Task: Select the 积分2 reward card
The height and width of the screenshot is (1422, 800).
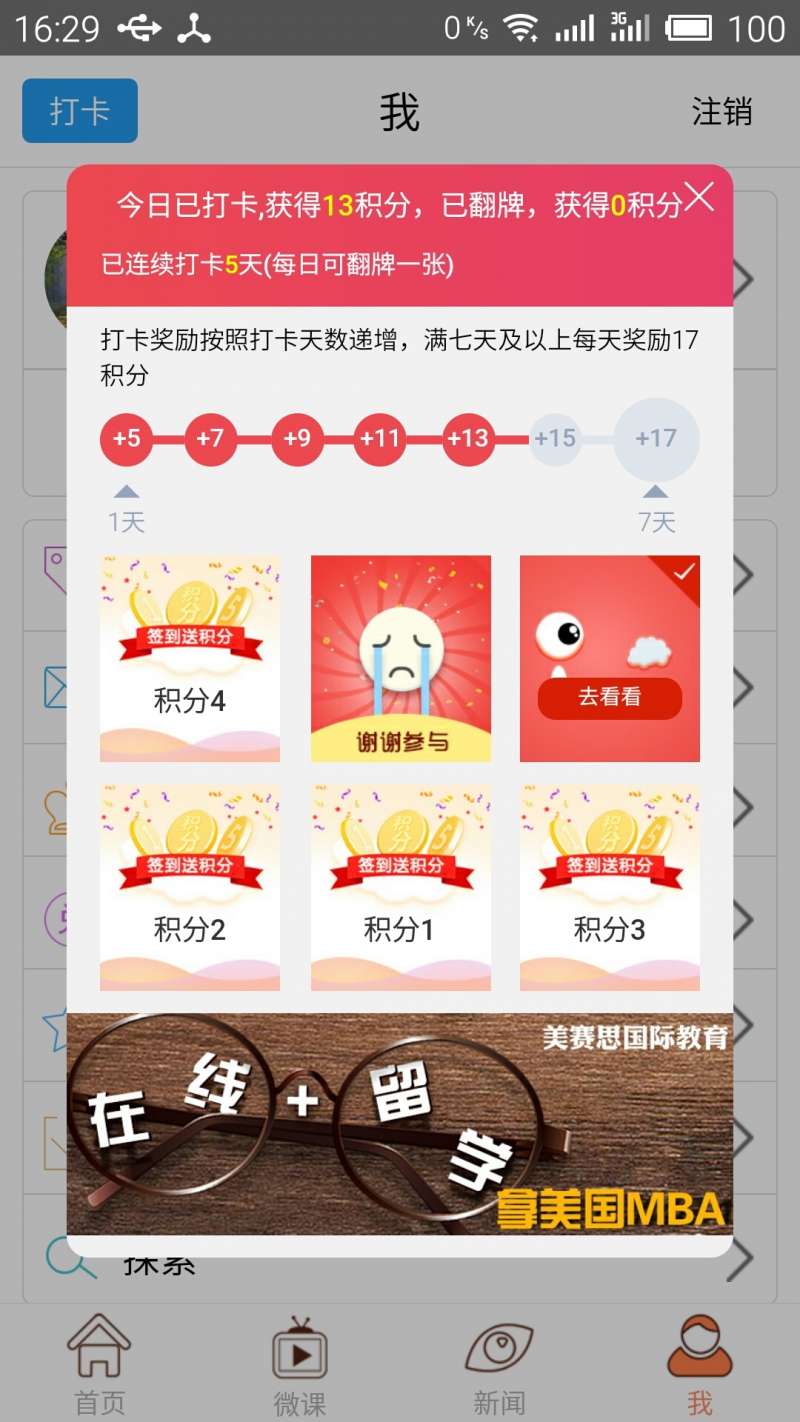Action: [x=190, y=888]
